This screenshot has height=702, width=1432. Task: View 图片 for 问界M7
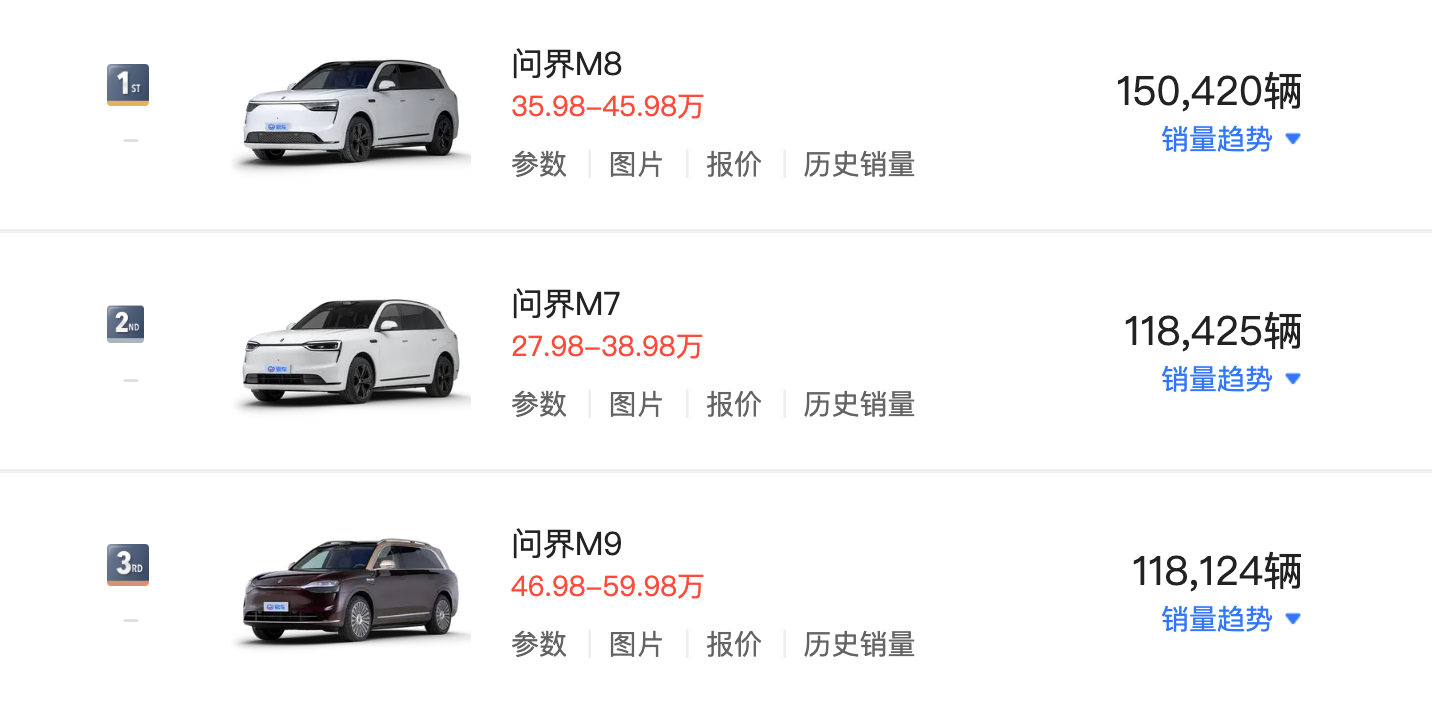[x=636, y=404]
